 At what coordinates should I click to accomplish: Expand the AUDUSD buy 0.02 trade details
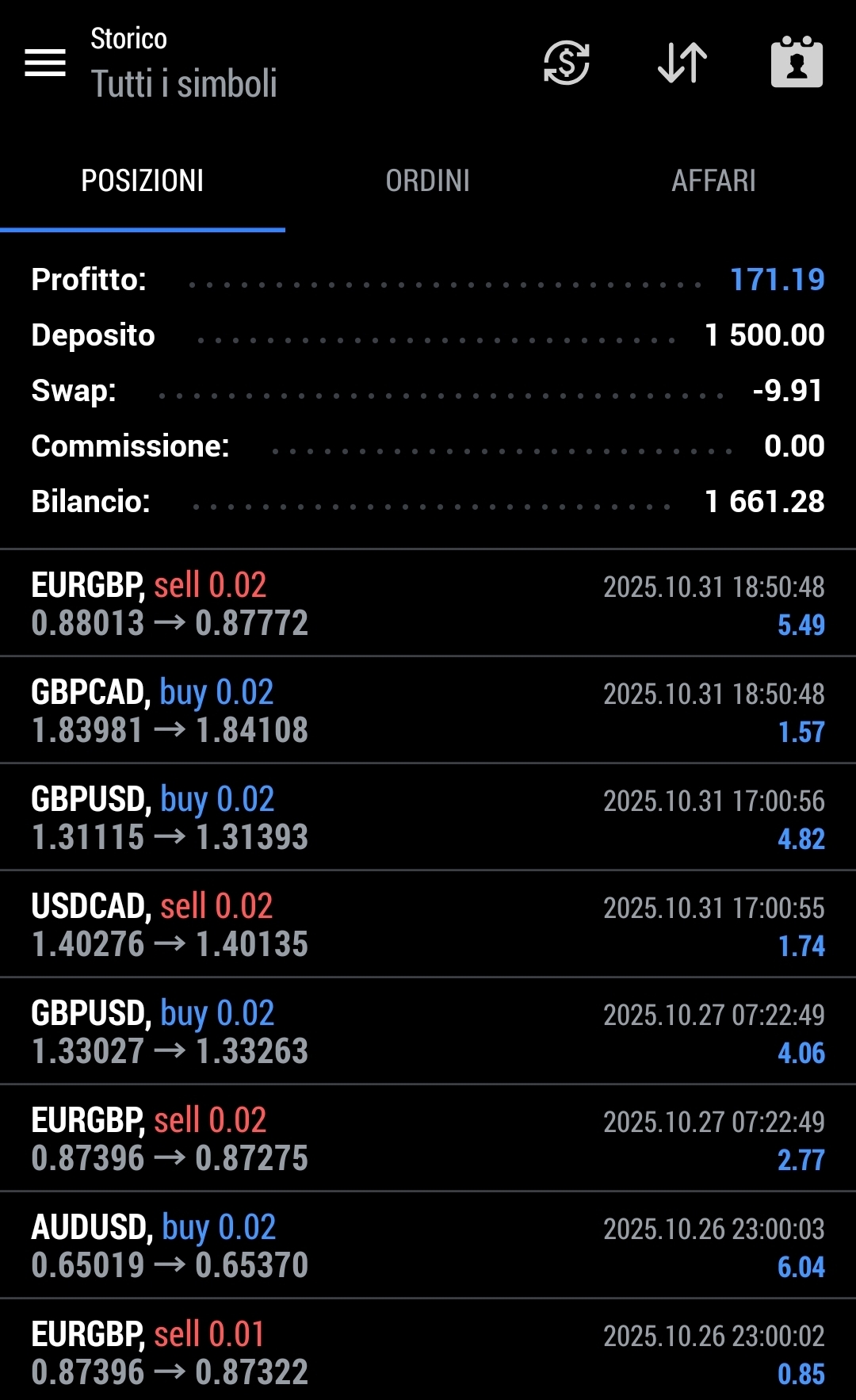point(428,1245)
